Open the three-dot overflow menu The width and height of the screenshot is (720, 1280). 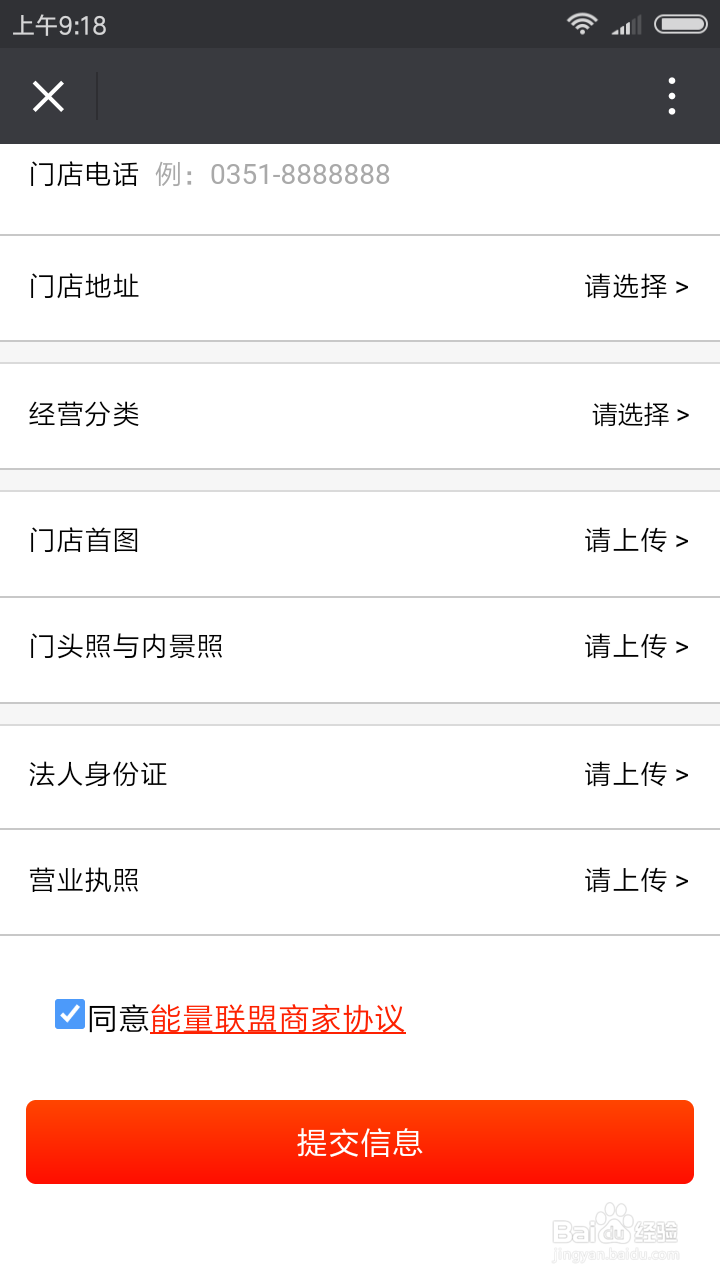[x=672, y=96]
